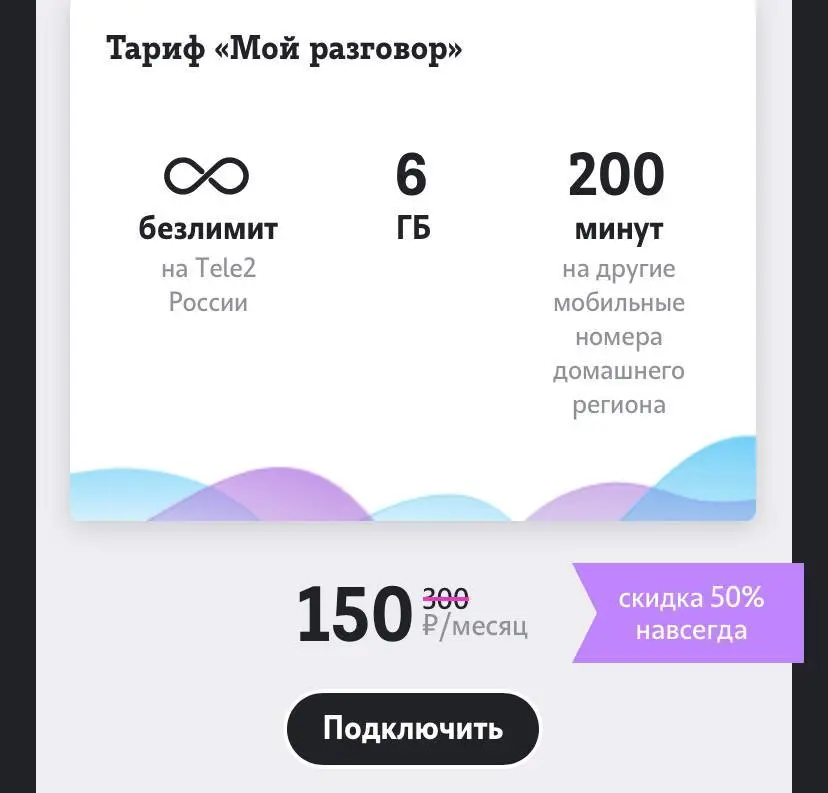Open the «Мой разговор» tariff card

coord(412,260)
